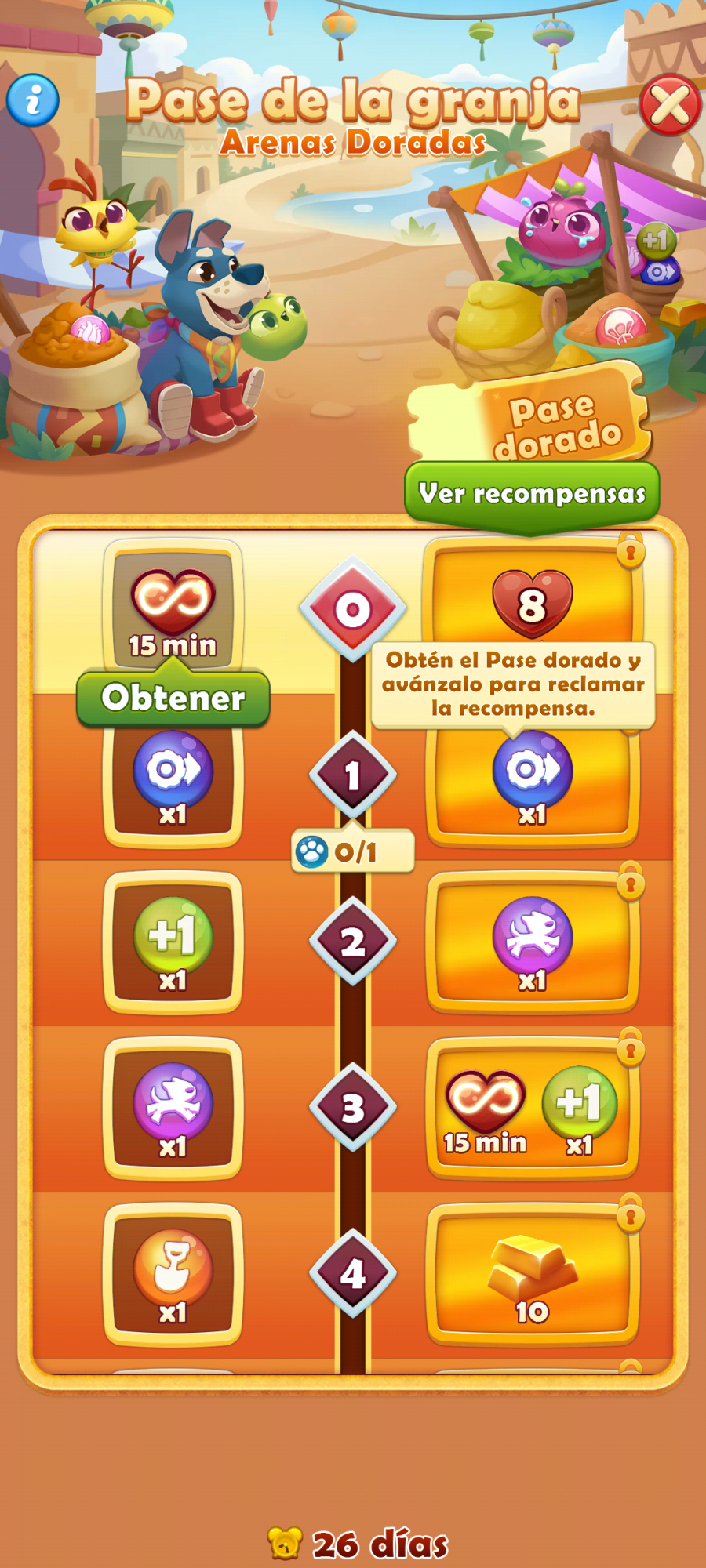
Task: Tap the free shovel booster reward
Action: coord(173,1272)
